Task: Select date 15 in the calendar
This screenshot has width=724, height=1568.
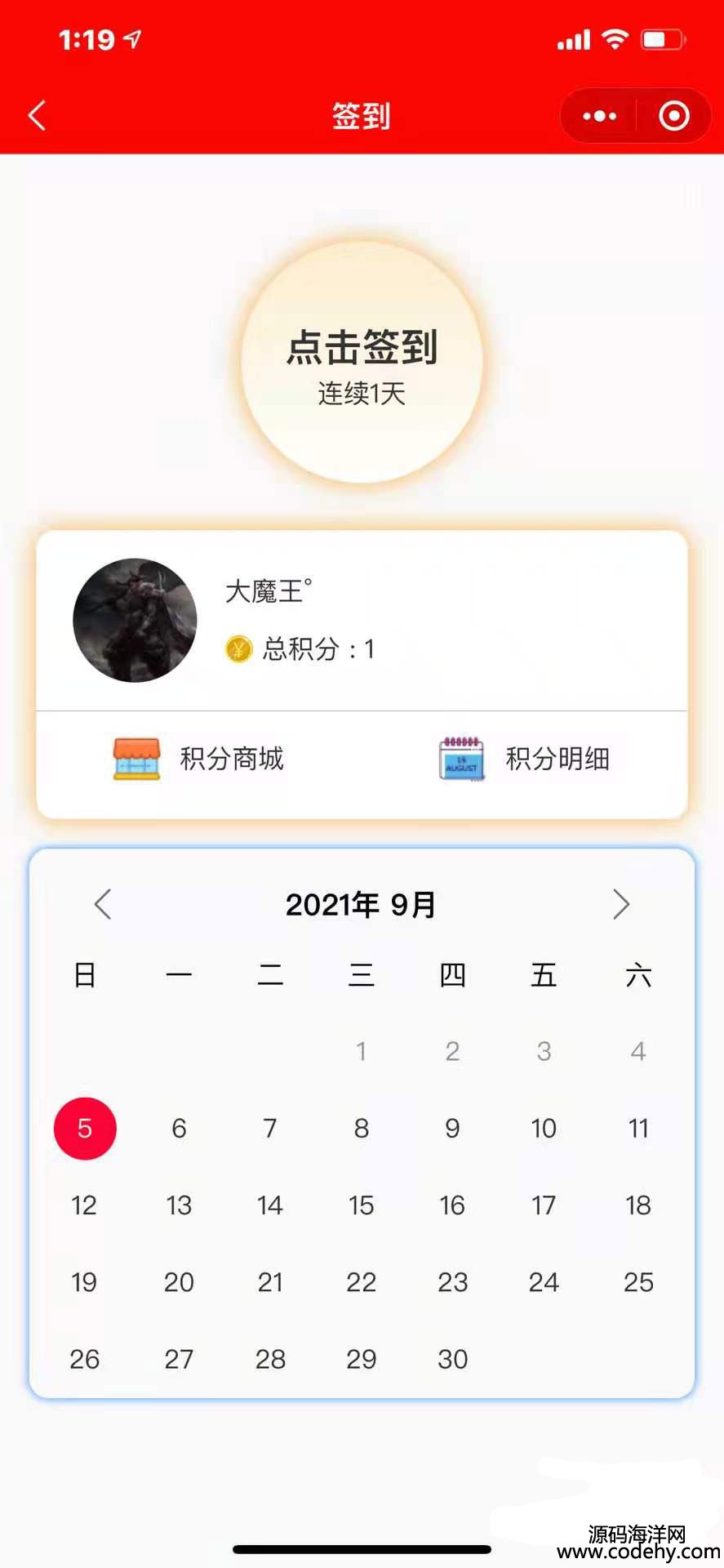Action: (362, 1205)
